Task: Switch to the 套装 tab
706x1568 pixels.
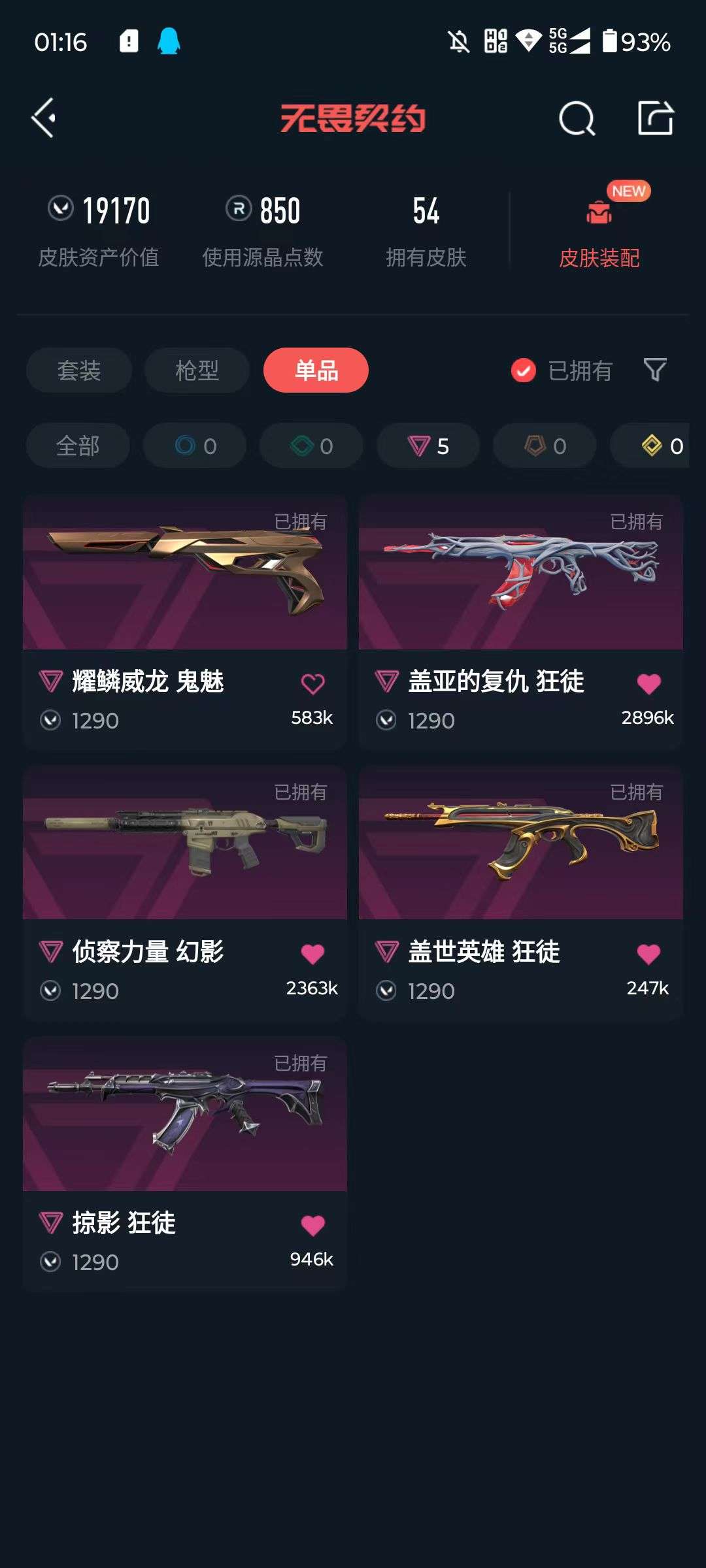Action: pos(78,370)
